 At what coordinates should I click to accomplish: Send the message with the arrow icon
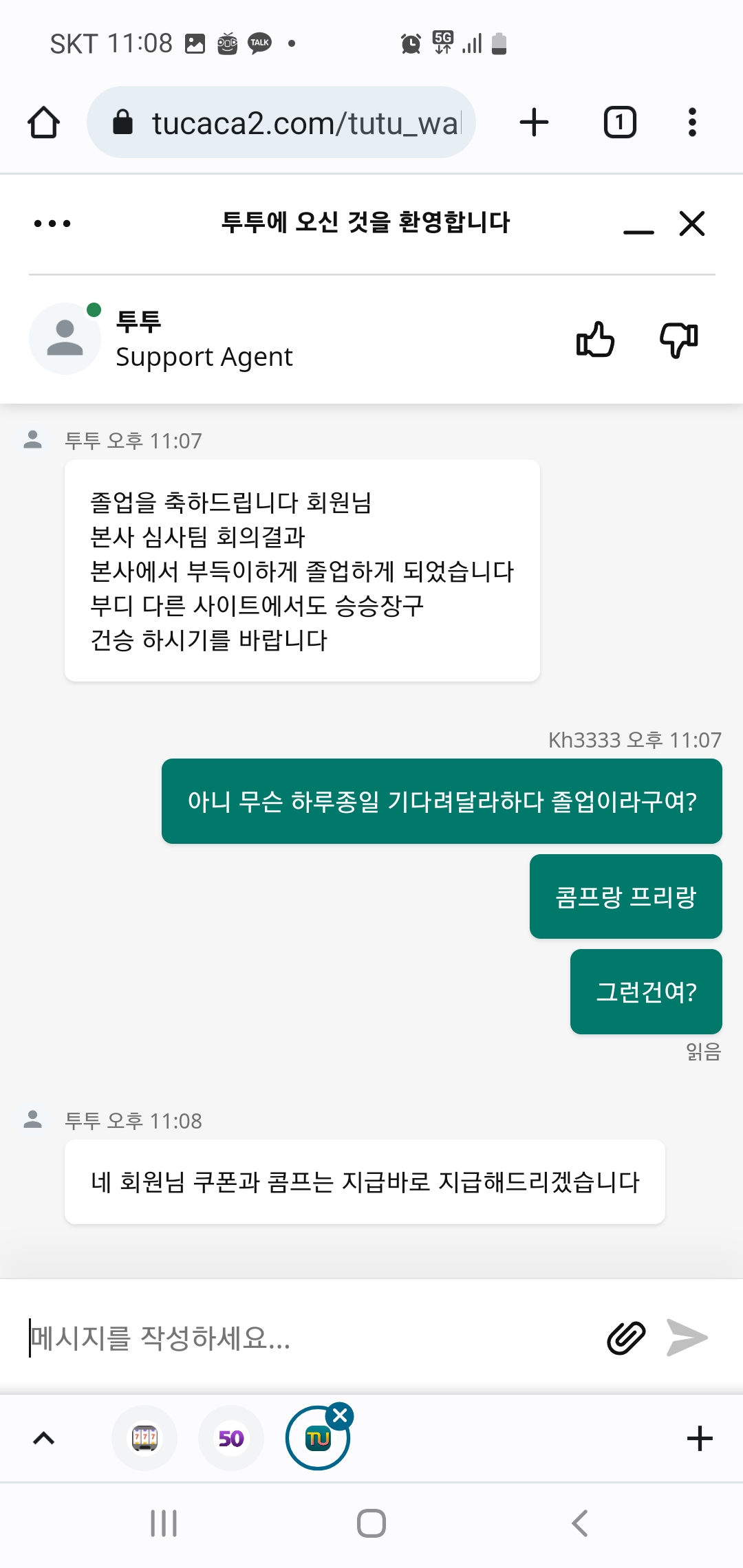687,1338
